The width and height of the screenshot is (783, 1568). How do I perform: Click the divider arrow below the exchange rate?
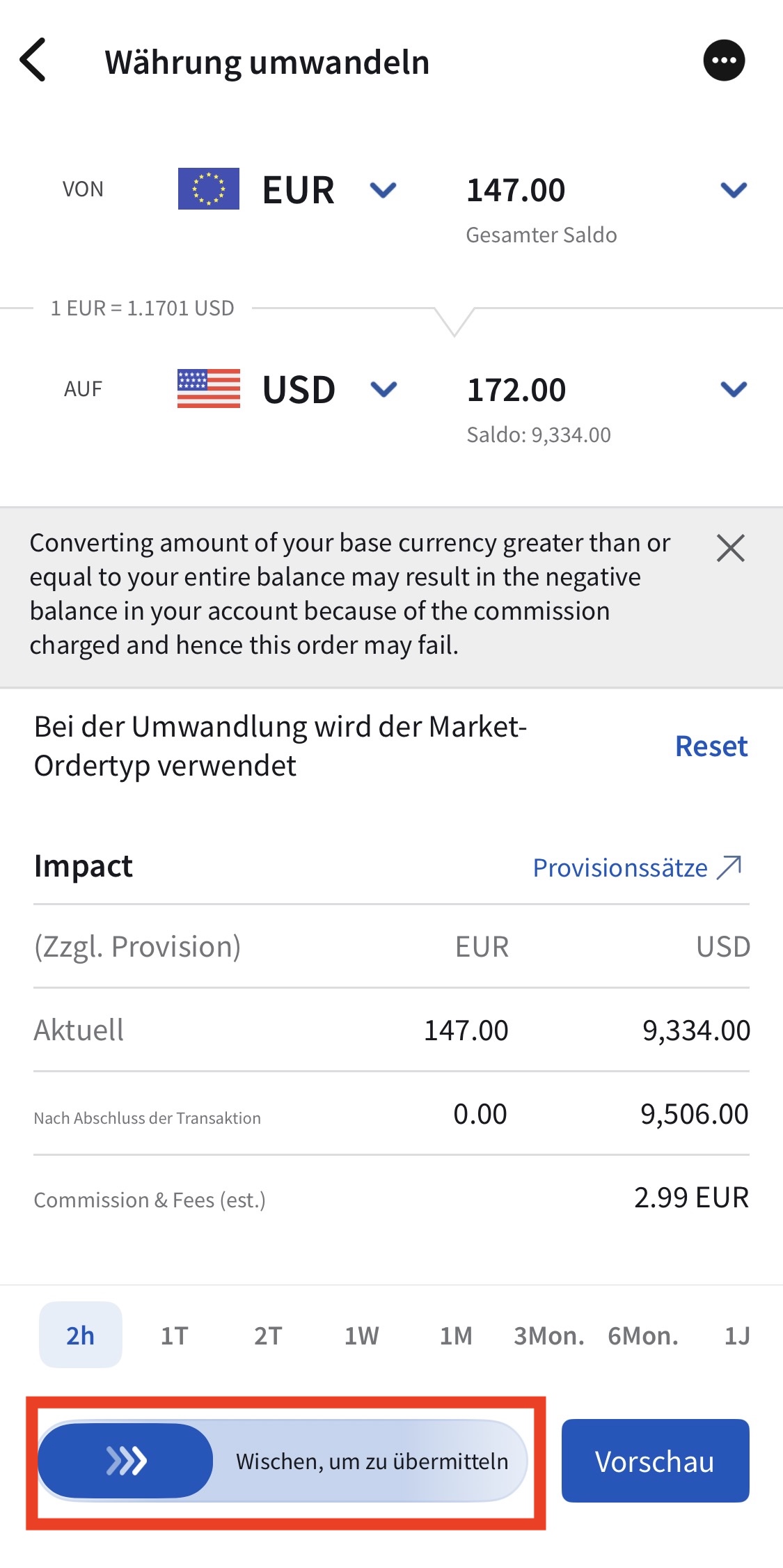(x=456, y=322)
